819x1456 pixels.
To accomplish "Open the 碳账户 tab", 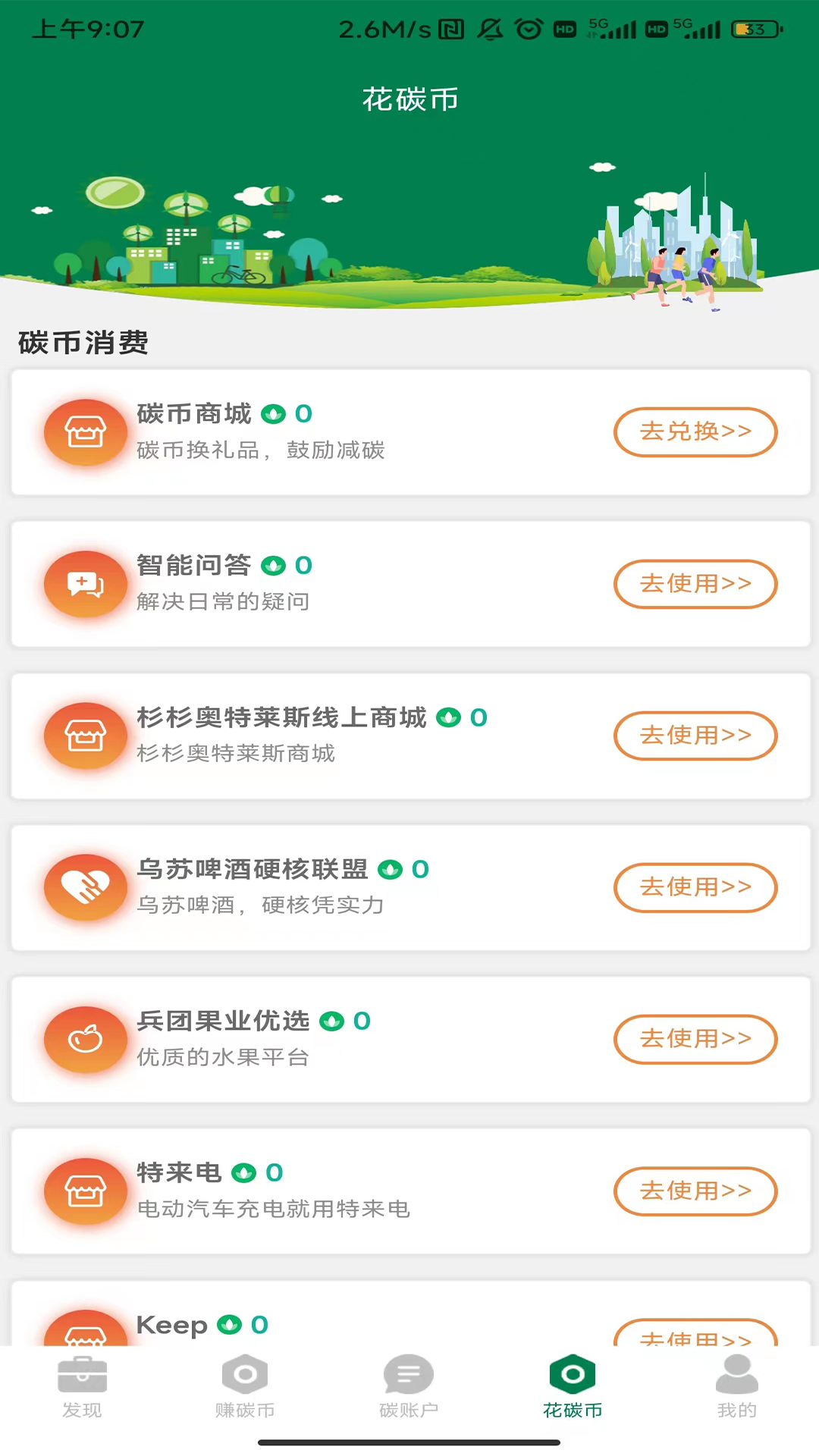I will 409,1388.
